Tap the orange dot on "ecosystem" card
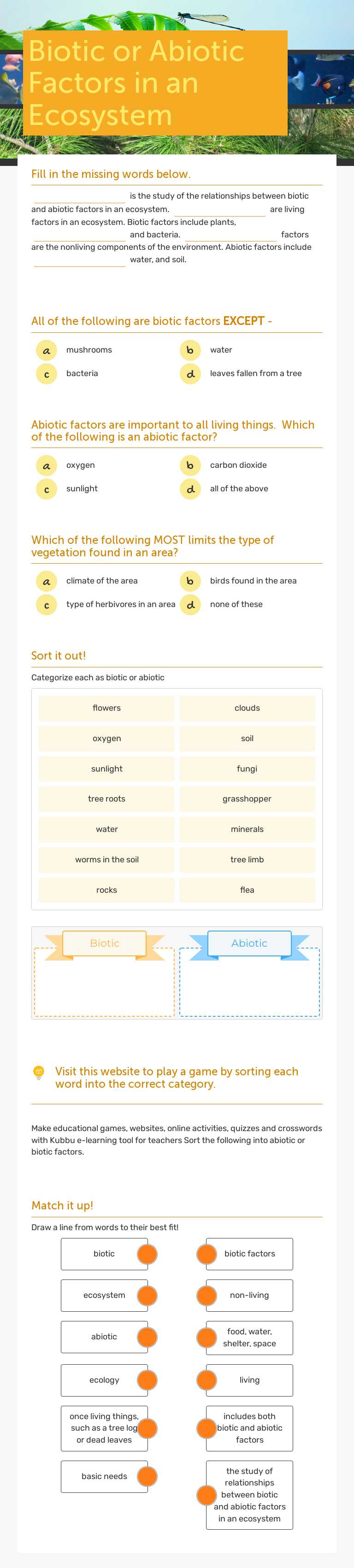The width and height of the screenshot is (354, 1568). (147, 1295)
